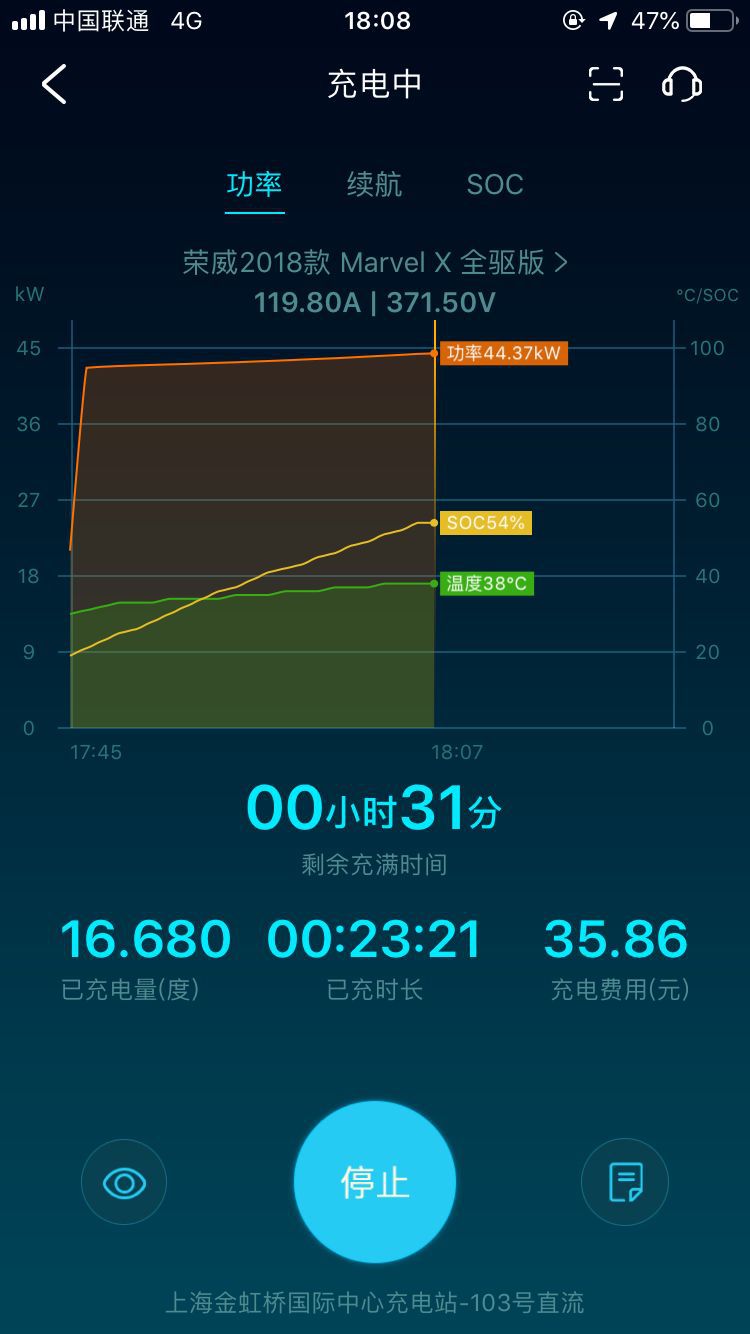The image size is (750, 1334).
Task: Tap the eye icon button
Action: pos(124,1183)
